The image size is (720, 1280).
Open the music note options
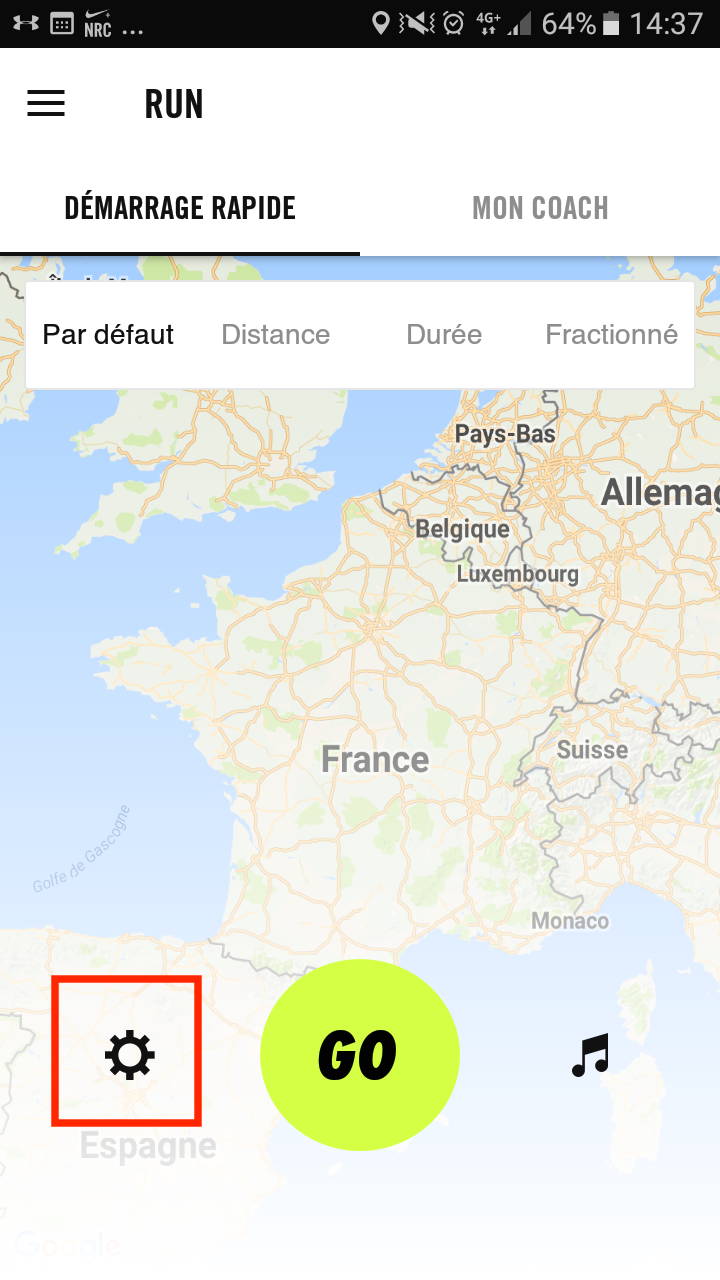pyautogui.click(x=590, y=1055)
